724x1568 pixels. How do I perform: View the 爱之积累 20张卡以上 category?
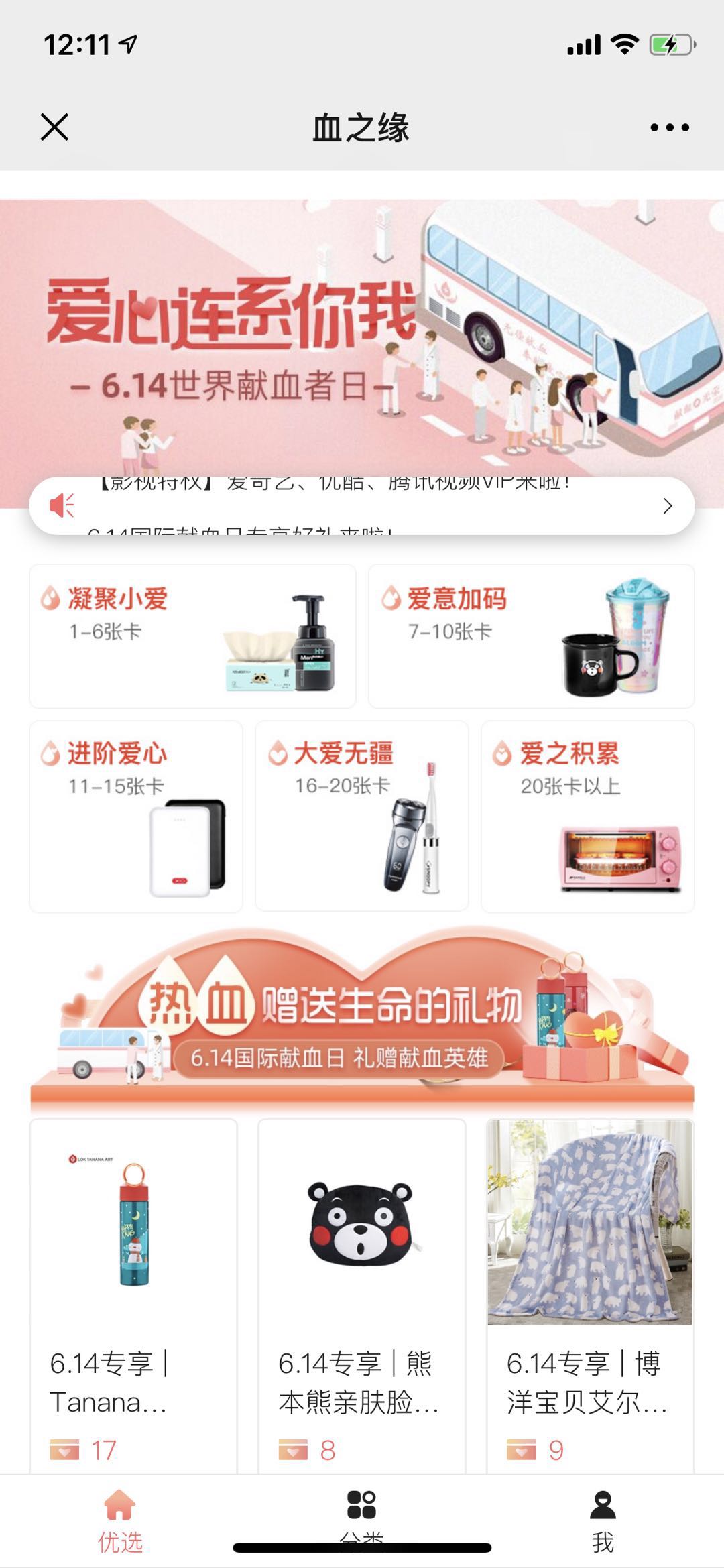coord(587,816)
